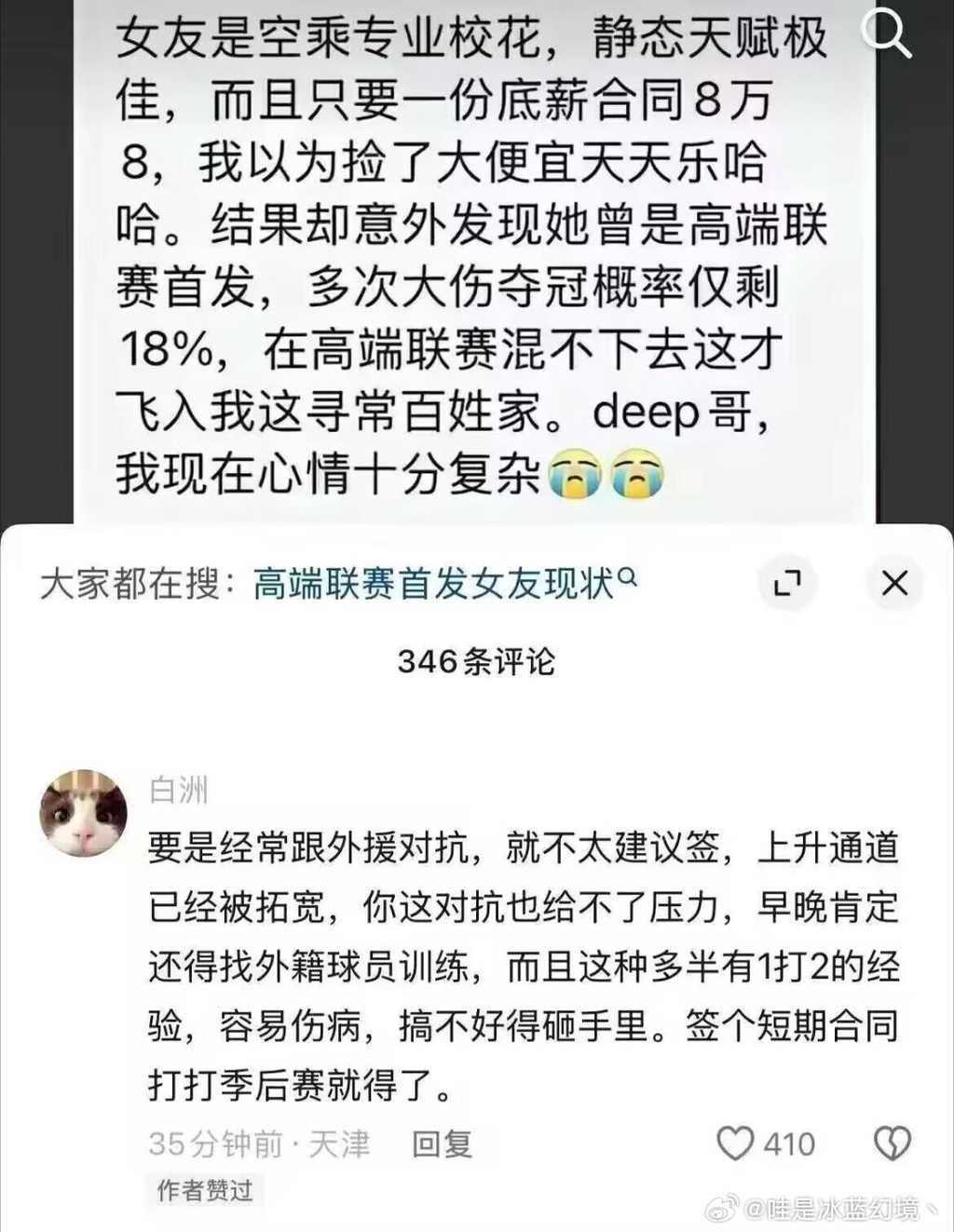Close the comments panel
This screenshot has height=1232, width=954.
click(893, 584)
